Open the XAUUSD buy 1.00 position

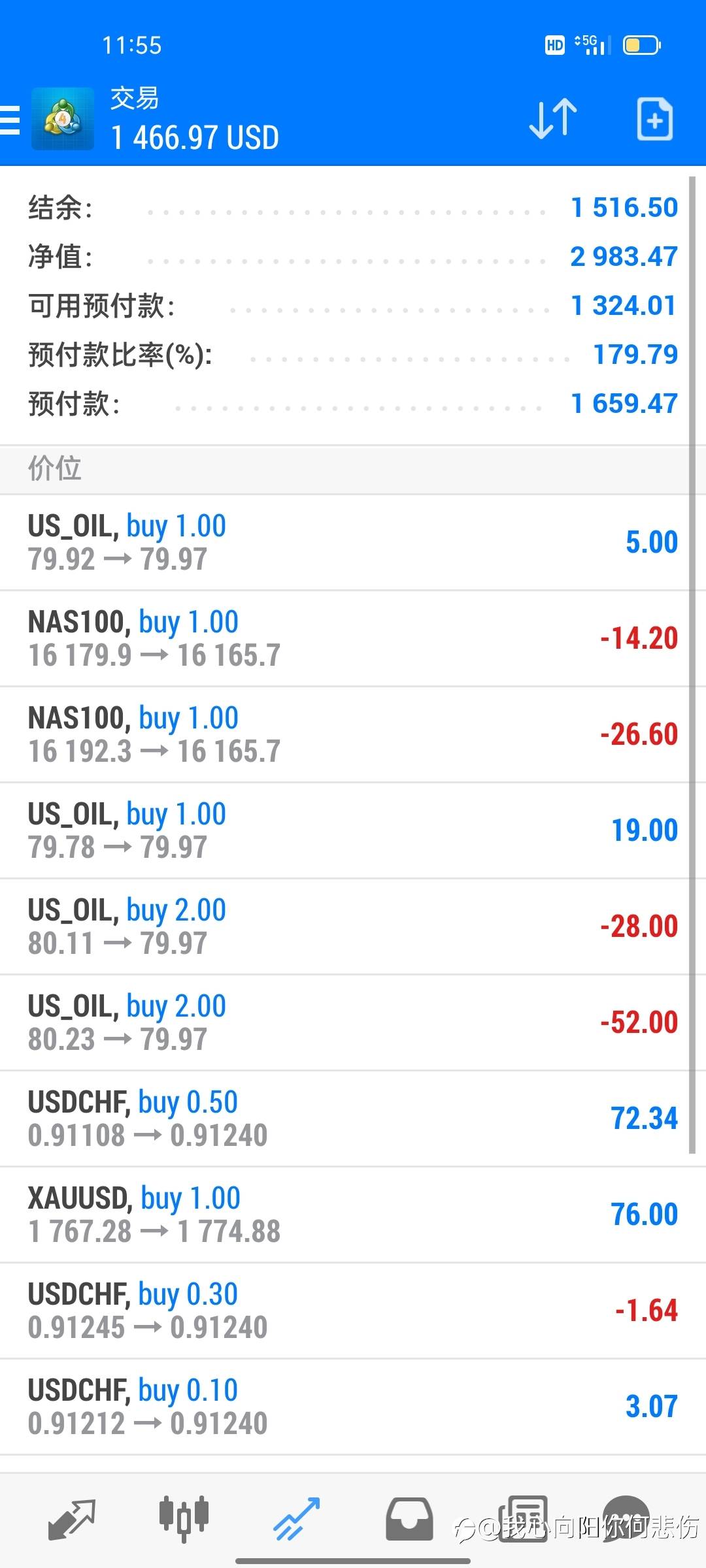tap(353, 1215)
